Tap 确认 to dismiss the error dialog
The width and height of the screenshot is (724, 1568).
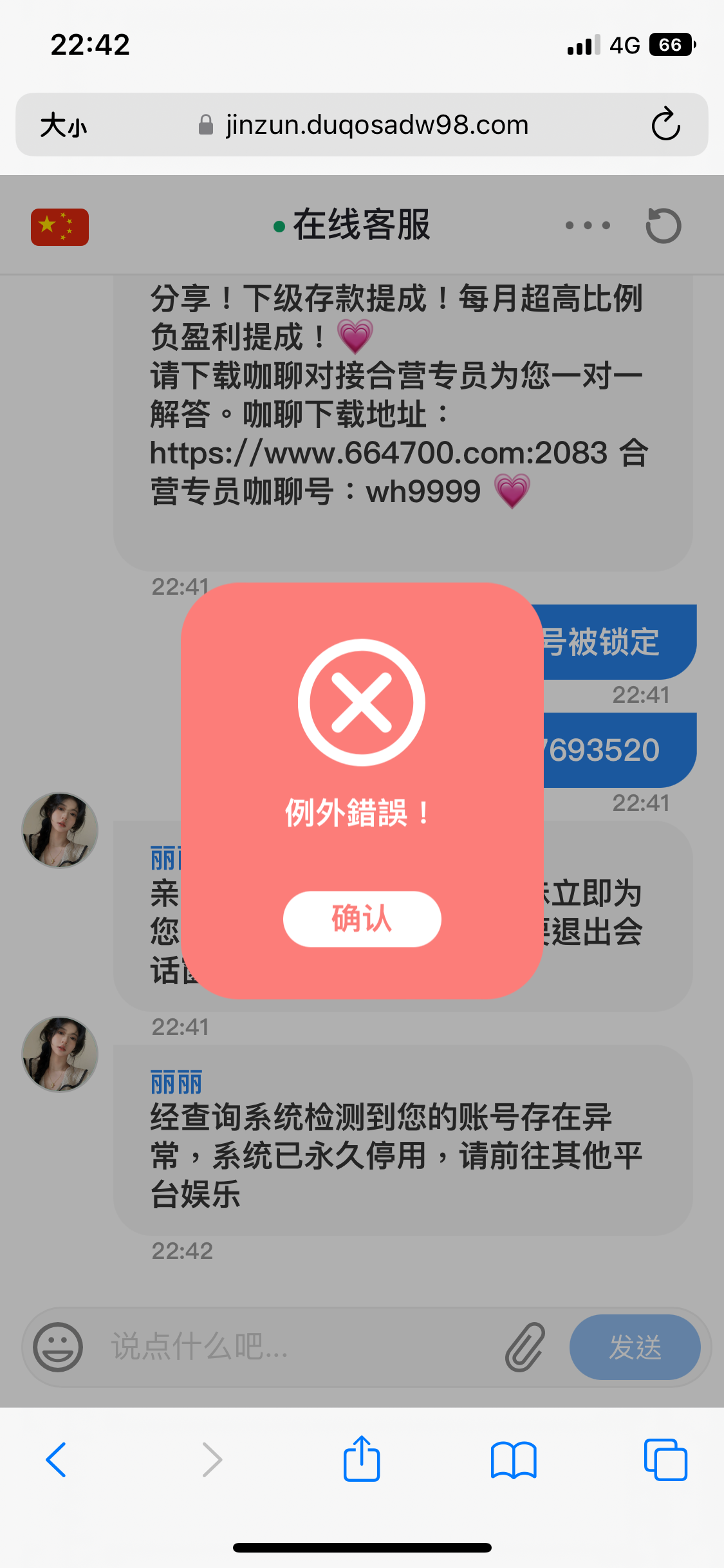tap(362, 919)
